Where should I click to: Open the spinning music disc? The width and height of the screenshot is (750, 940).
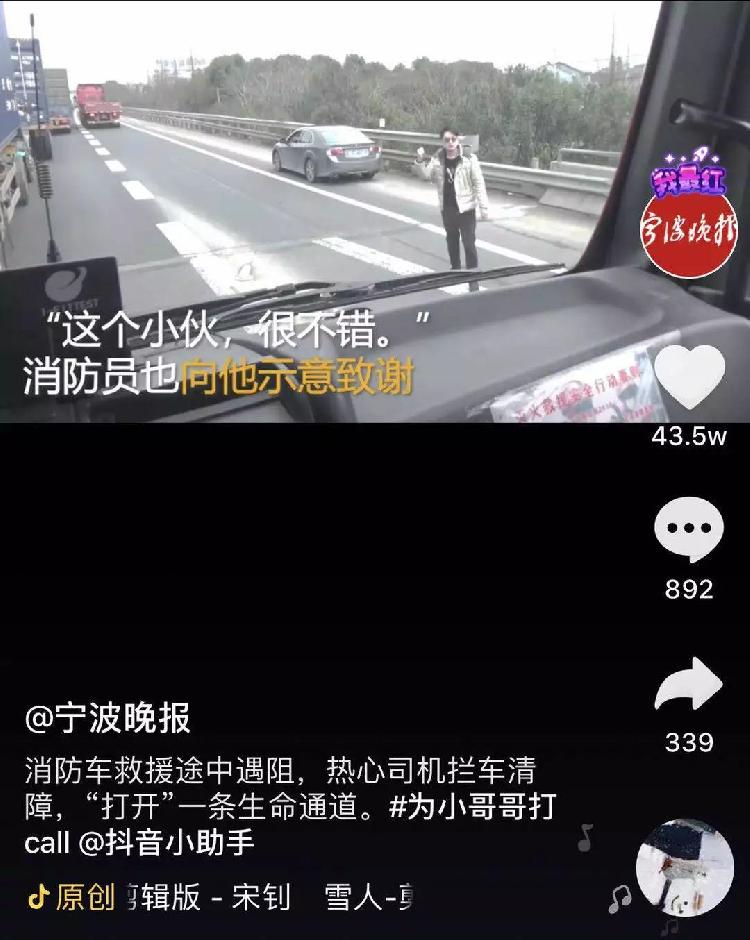[684, 867]
